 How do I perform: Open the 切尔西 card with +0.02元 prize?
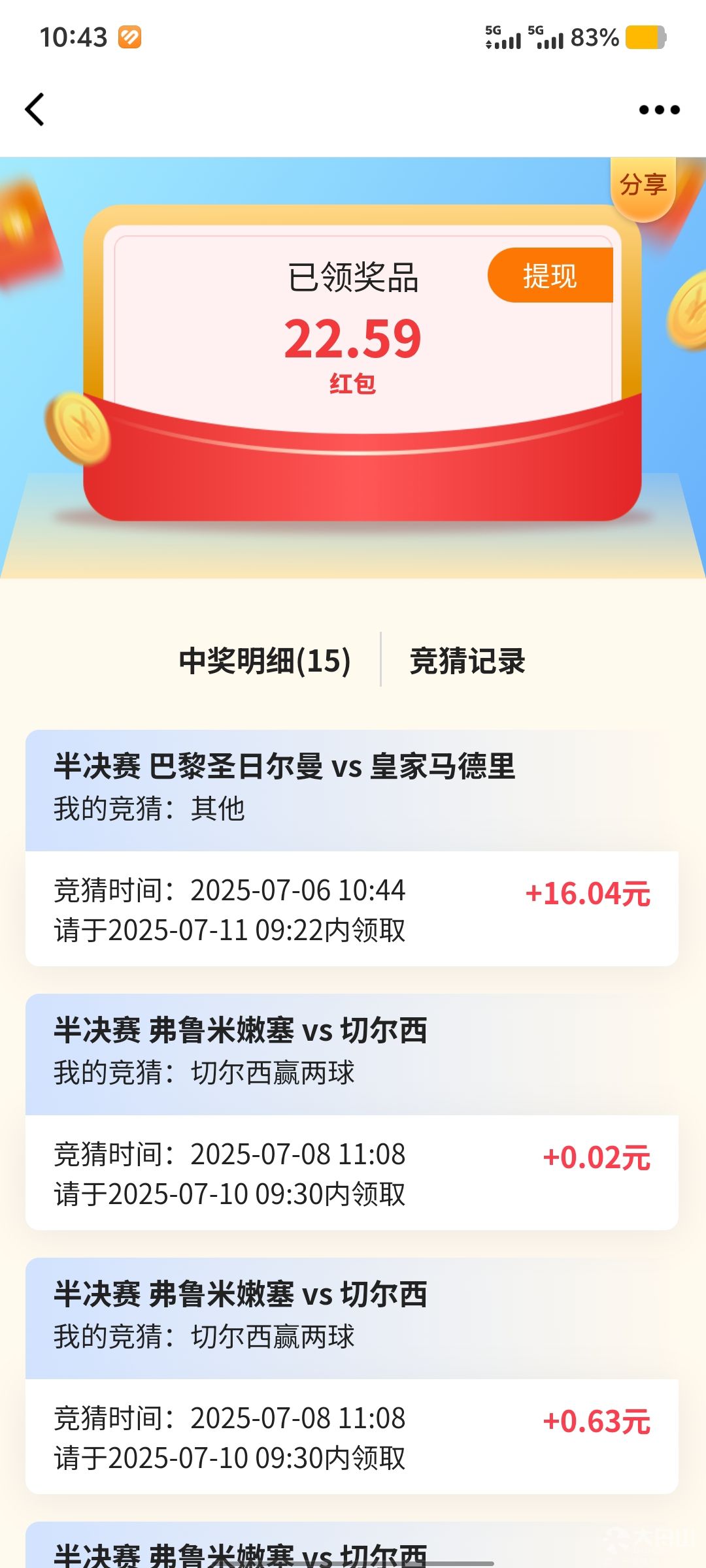(x=352, y=1112)
